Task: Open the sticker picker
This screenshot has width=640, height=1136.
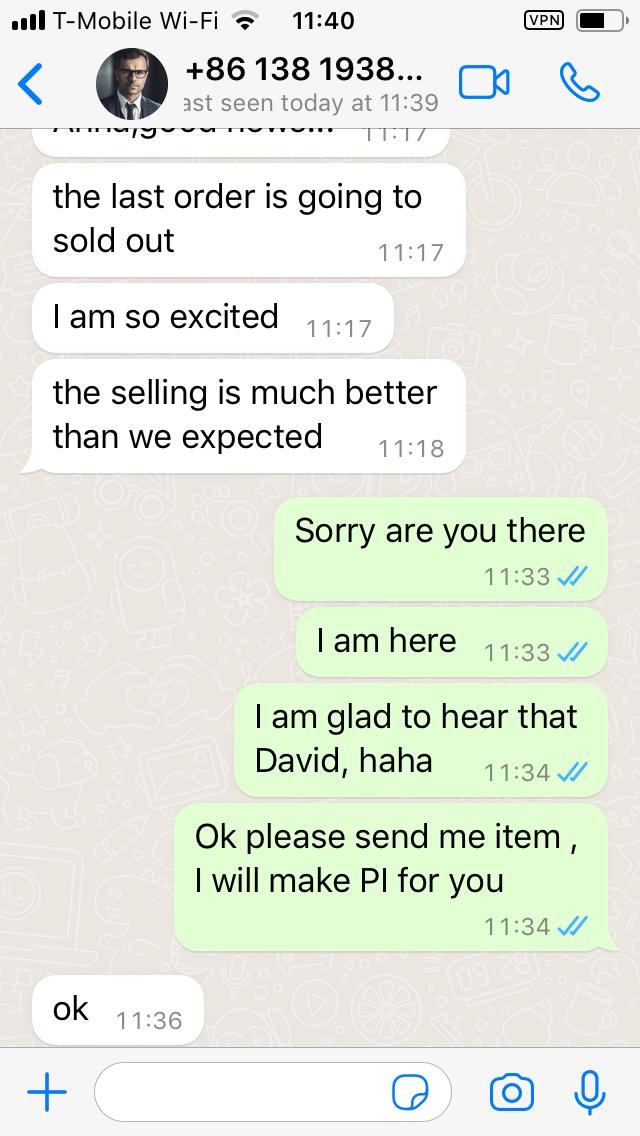Action: [410, 1093]
